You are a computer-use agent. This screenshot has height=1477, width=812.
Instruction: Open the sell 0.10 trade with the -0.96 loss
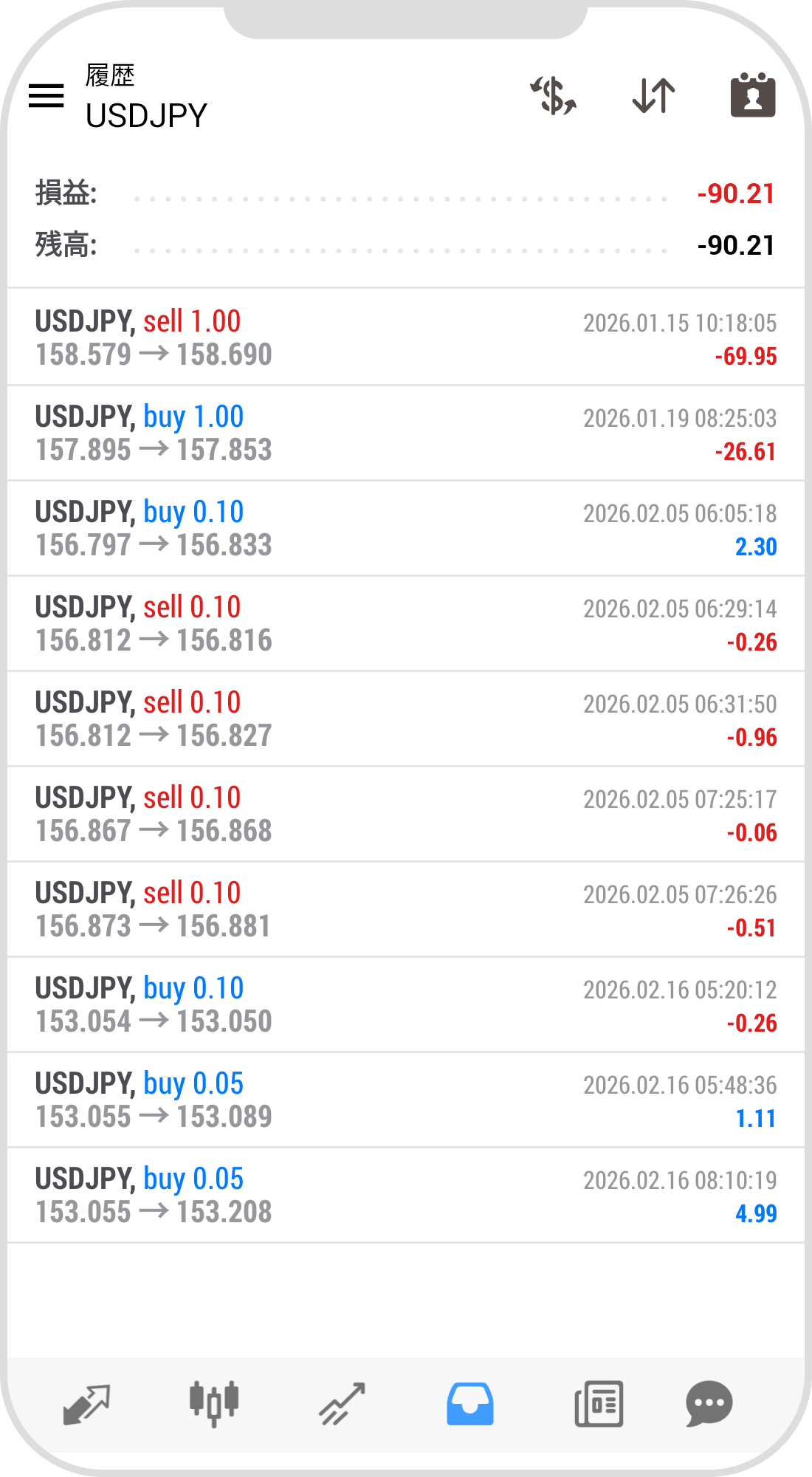(406, 719)
